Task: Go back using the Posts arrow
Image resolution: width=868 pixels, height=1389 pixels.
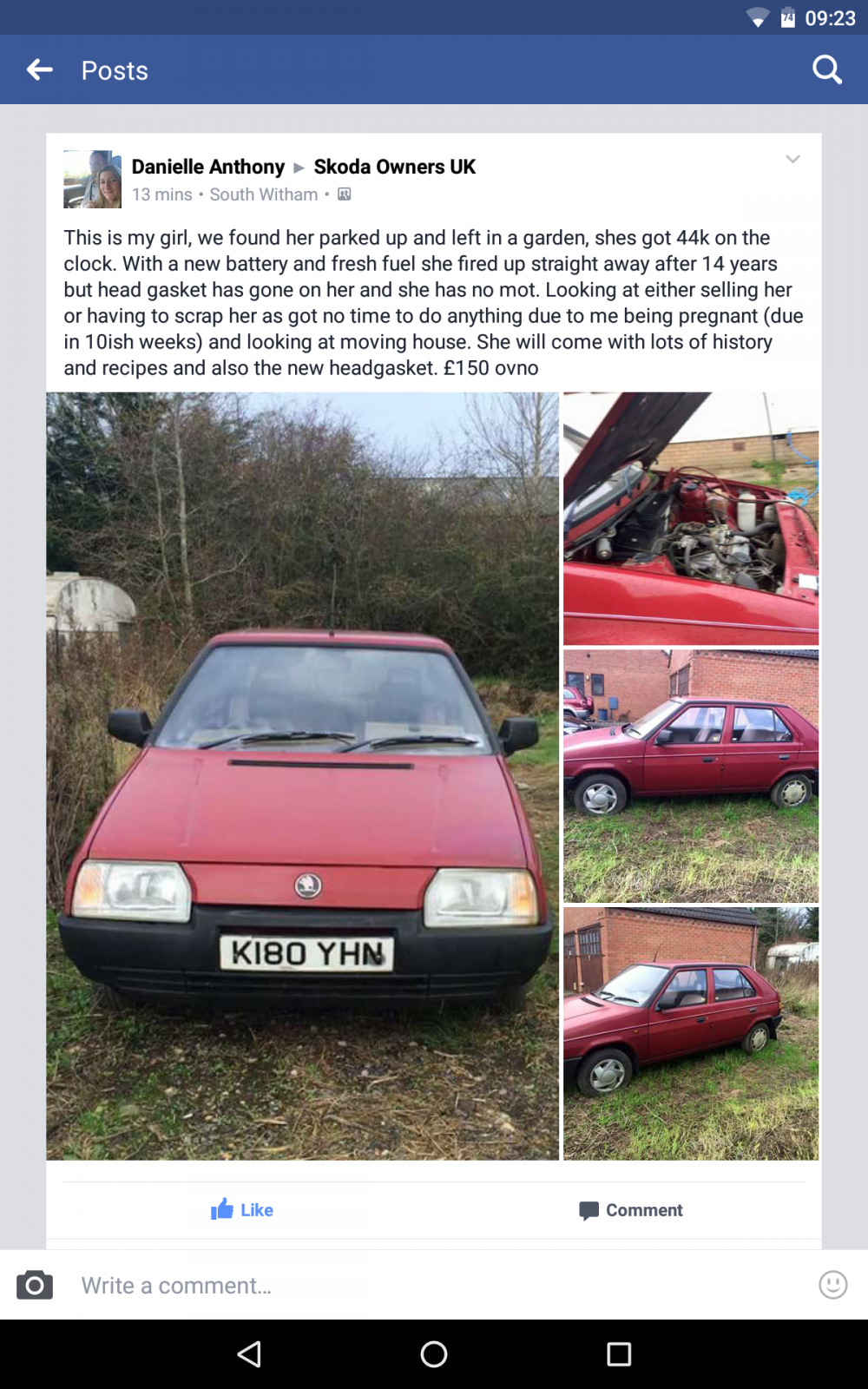Action: tap(40, 69)
